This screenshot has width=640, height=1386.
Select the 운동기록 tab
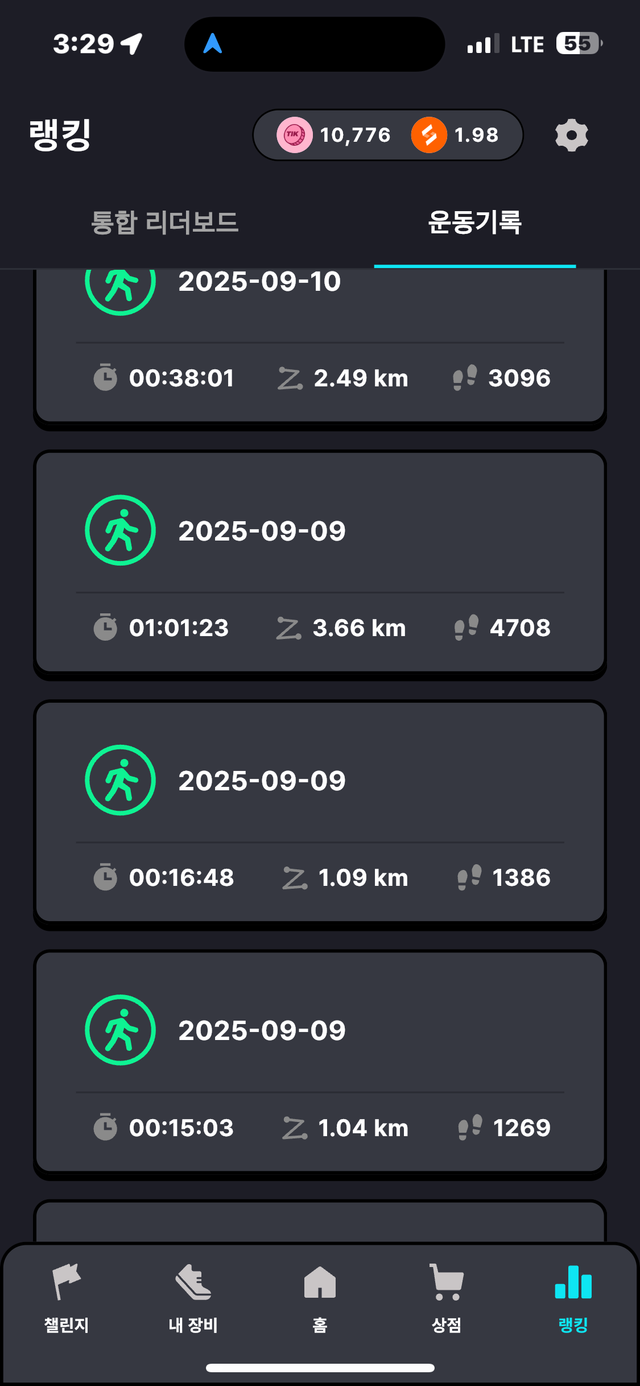tap(475, 222)
